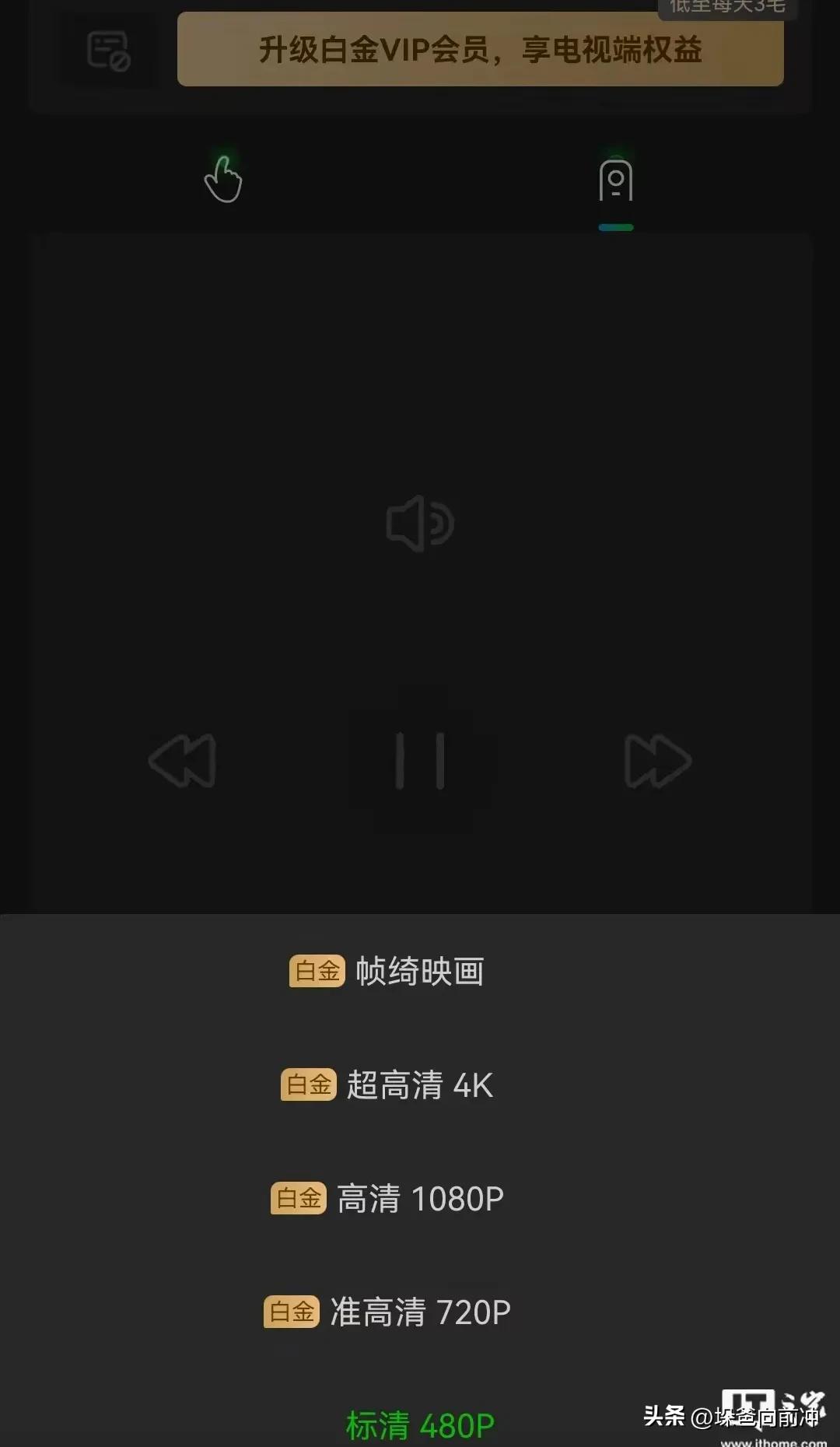Select 高清 1080P resolution
Image resolution: width=840 pixels, height=1447 pixels.
421,1198
